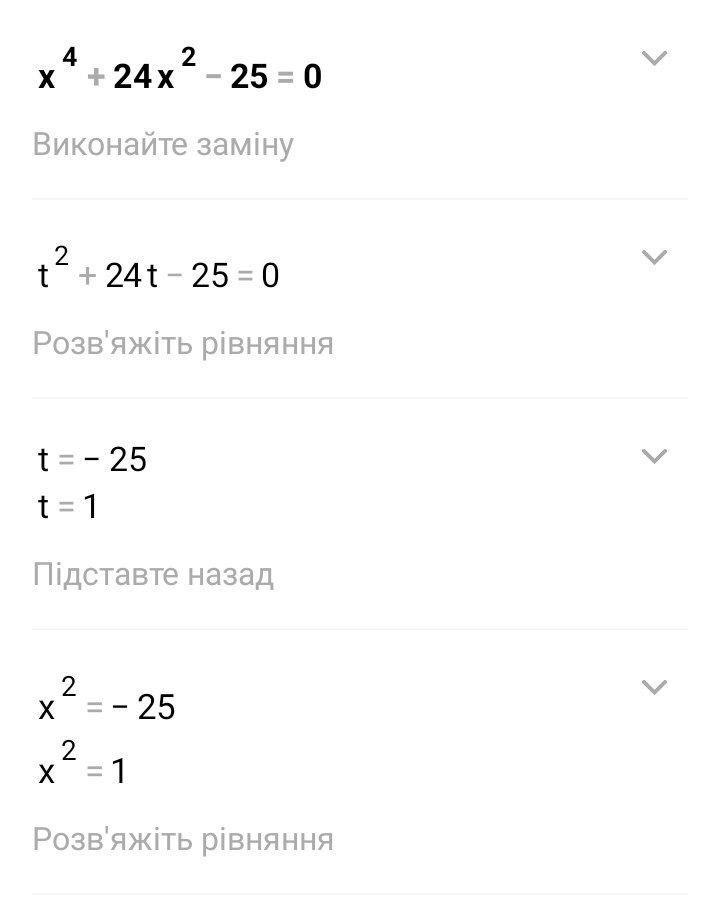Expand the step with x² = −25 and x² = 1

[x=653, y=688]
